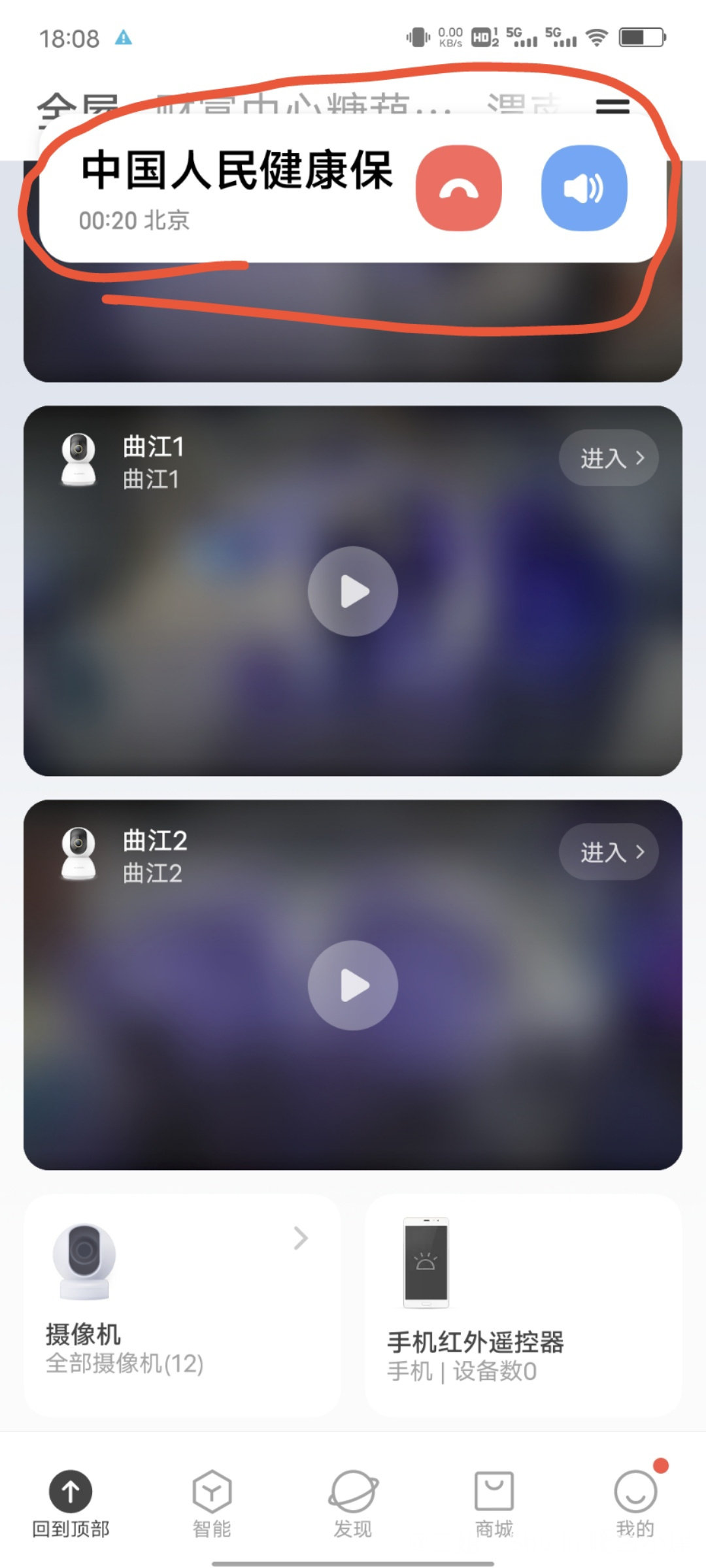Open the 摄像机 all cameras card
Screen dimensions: 706x1568
182,1305
